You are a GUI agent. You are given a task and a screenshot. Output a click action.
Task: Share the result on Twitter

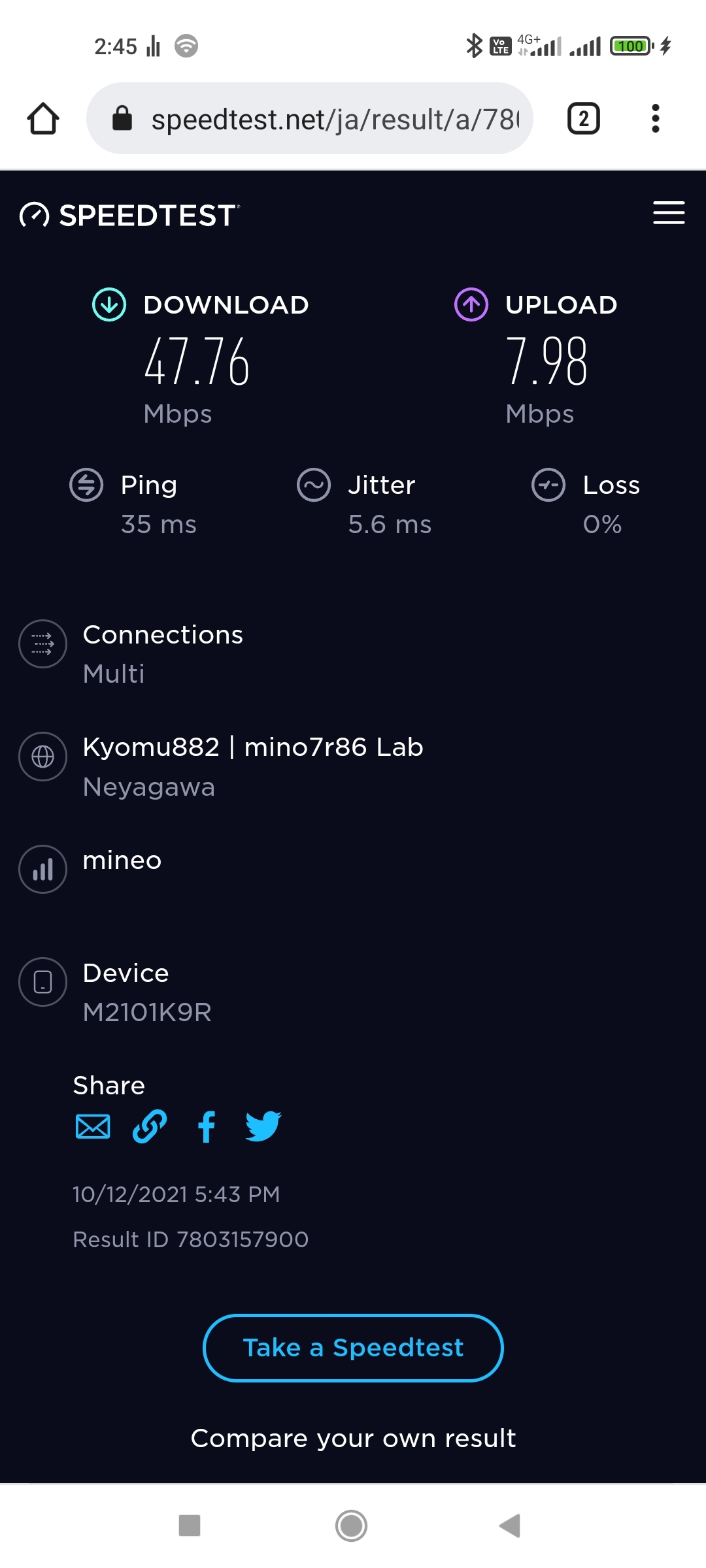pos(263,1127)
